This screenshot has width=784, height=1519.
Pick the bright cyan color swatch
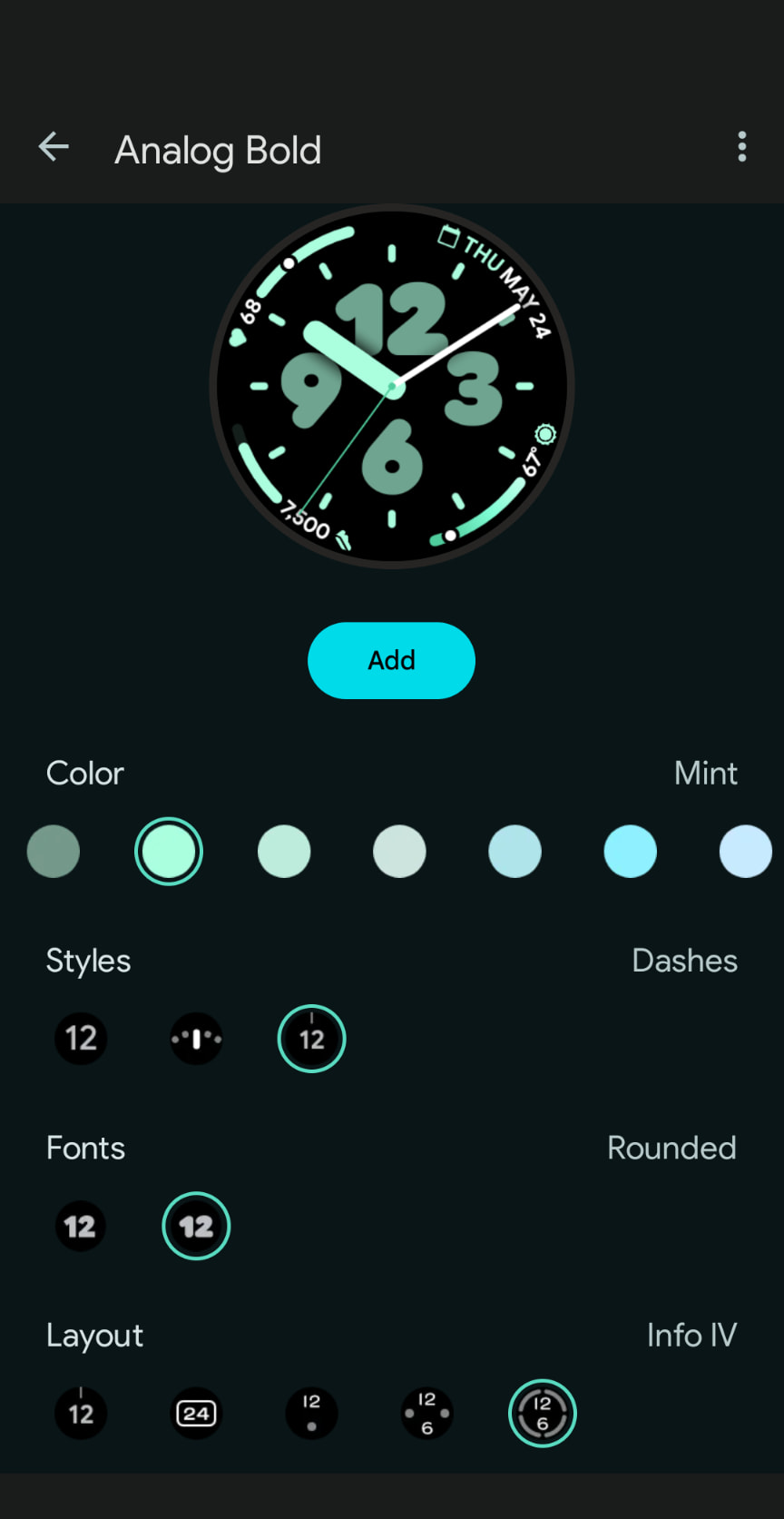[630, 852]
